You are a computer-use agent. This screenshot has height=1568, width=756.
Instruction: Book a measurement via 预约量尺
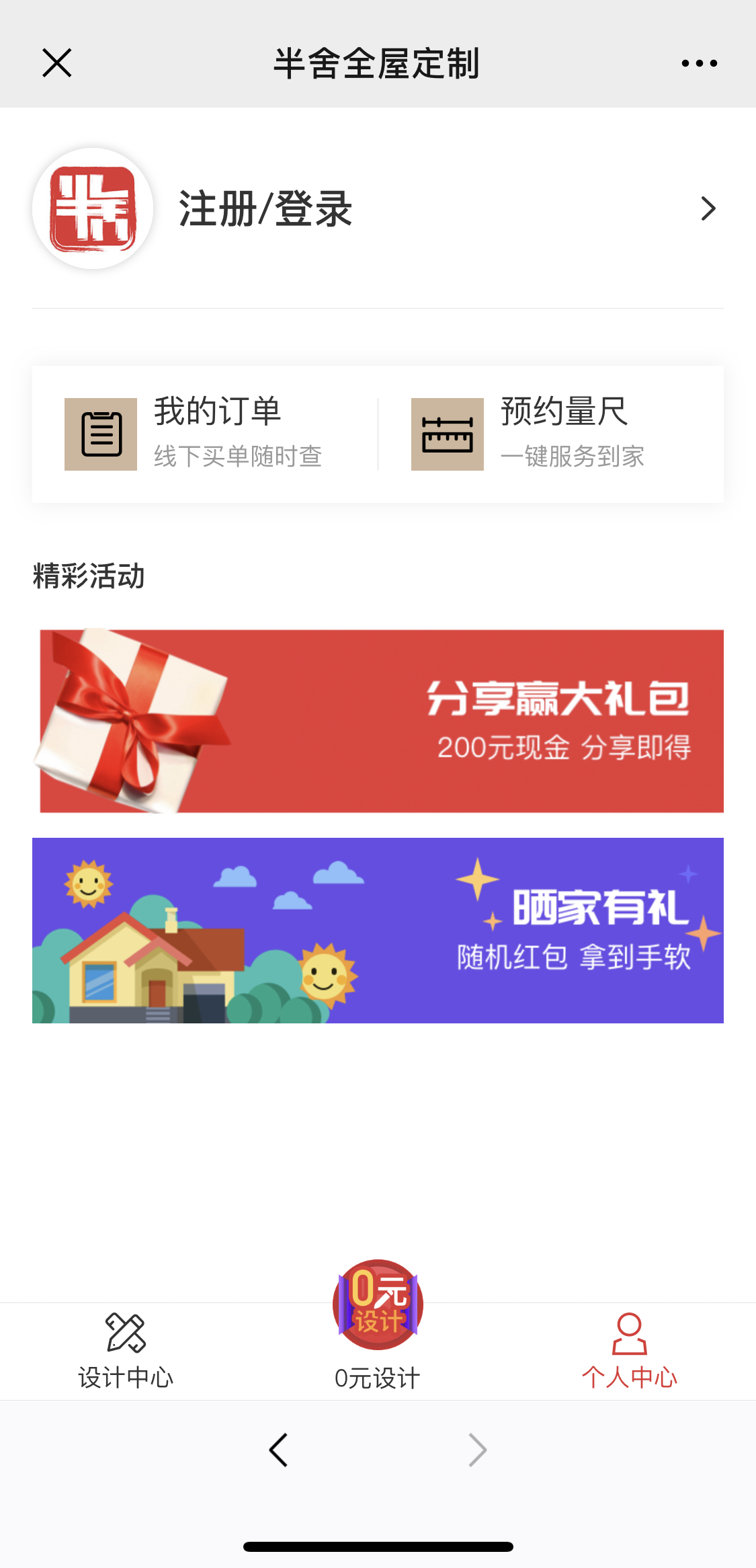(x=551, y=434)
